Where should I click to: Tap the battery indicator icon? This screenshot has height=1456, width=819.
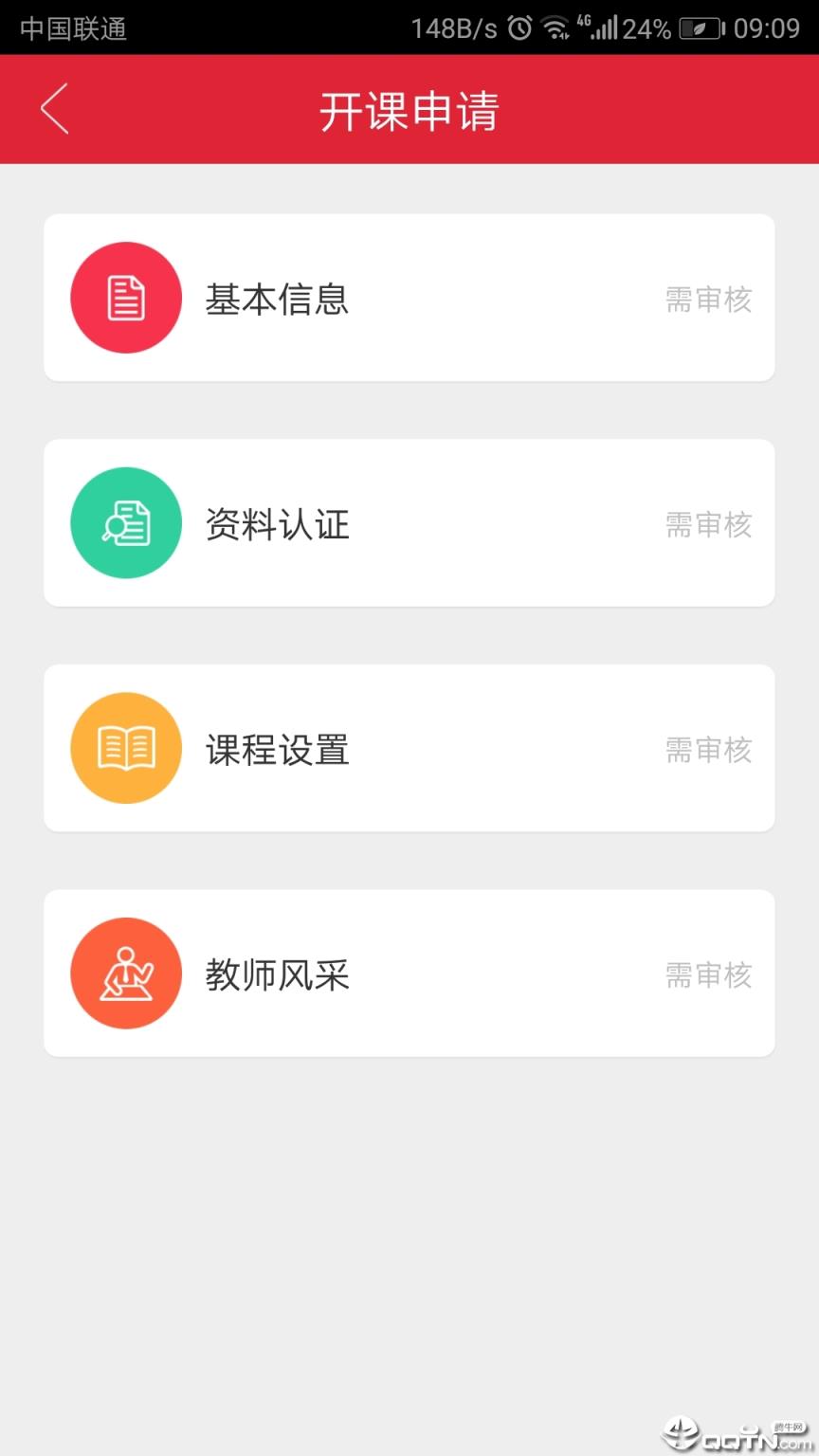pos(701,27)
